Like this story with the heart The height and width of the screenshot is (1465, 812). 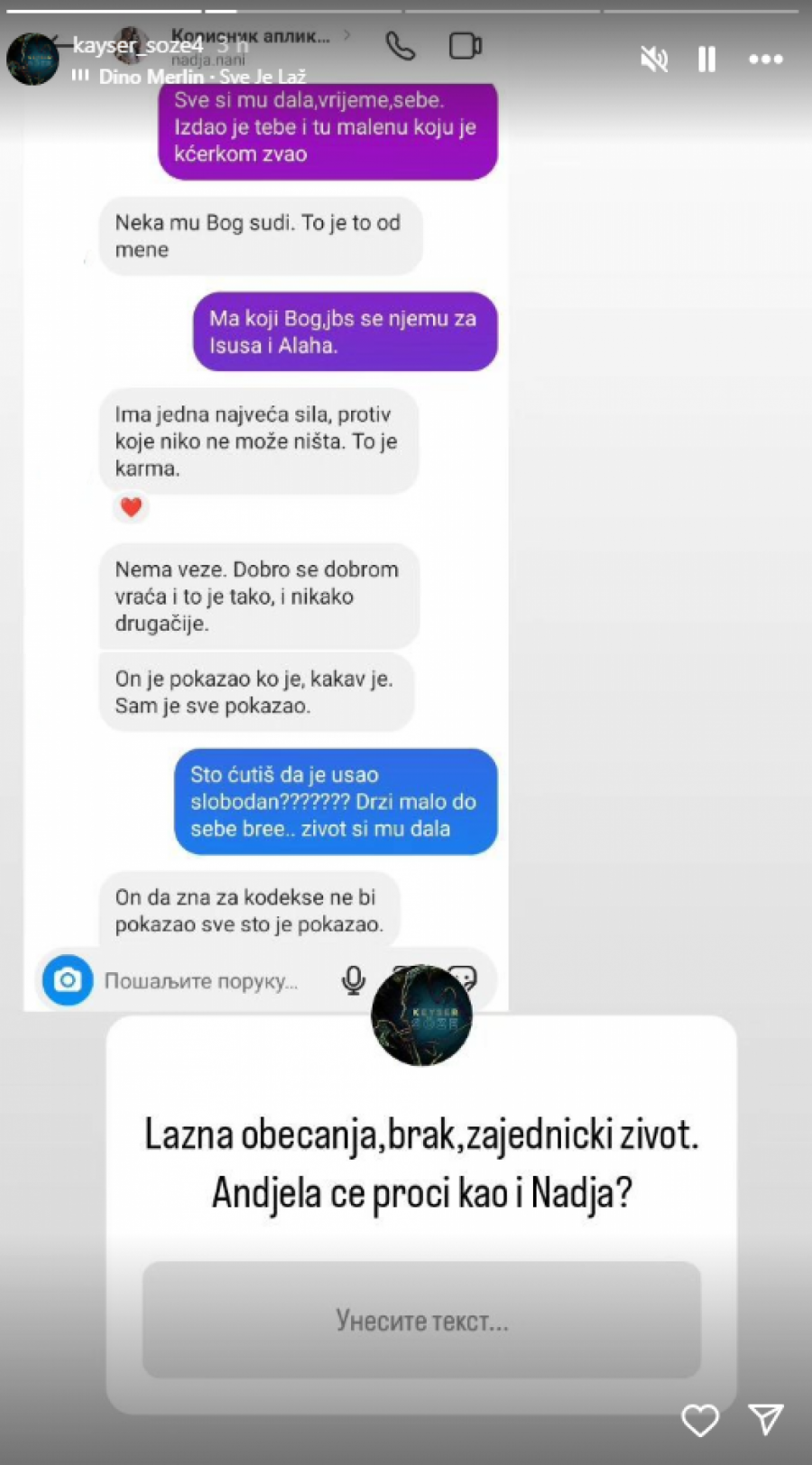pos(700,1420)
